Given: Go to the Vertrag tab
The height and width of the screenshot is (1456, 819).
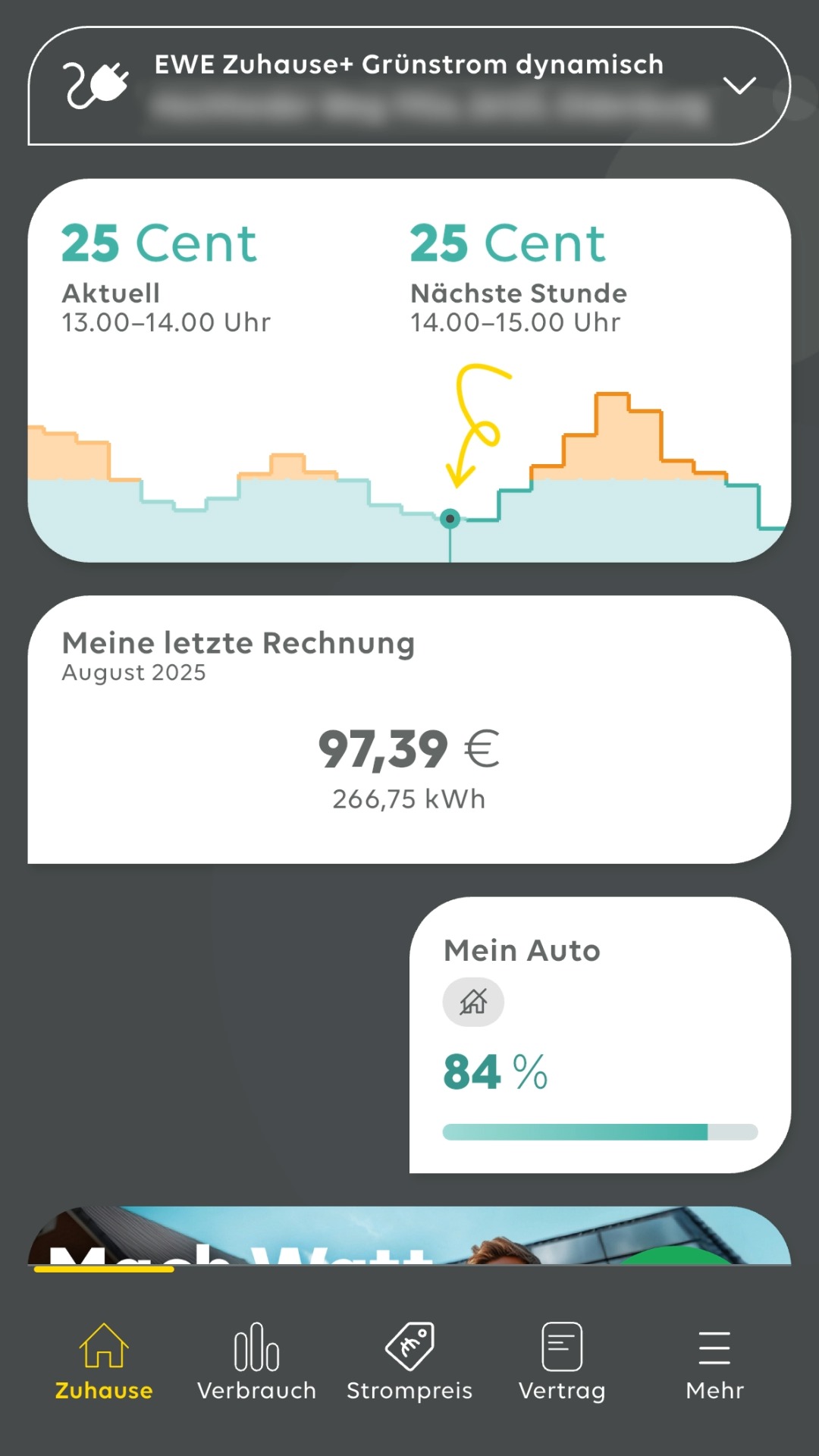Looking at the screenshot, I should 562,1362.
